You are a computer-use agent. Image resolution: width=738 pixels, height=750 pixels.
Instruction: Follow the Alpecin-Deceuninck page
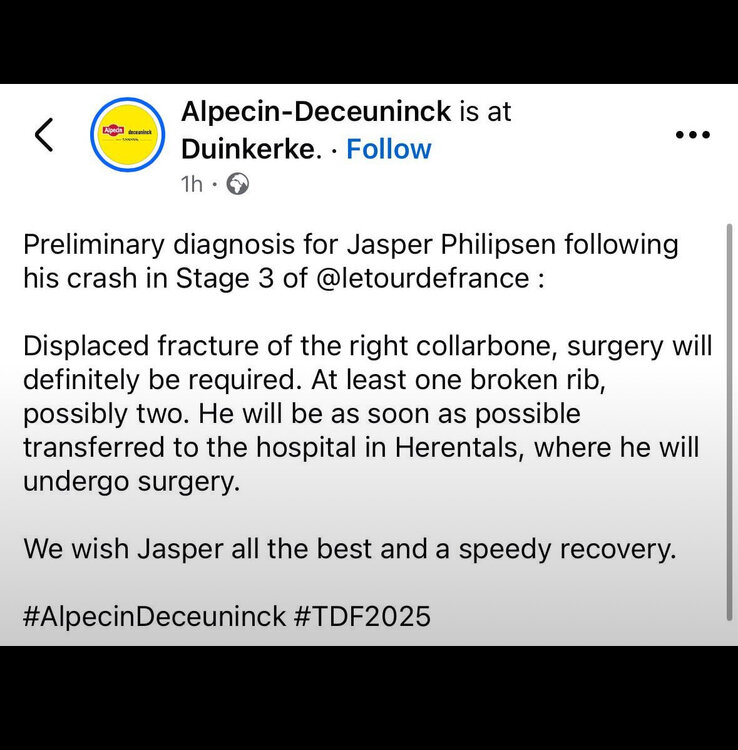[x=388, y=149]
